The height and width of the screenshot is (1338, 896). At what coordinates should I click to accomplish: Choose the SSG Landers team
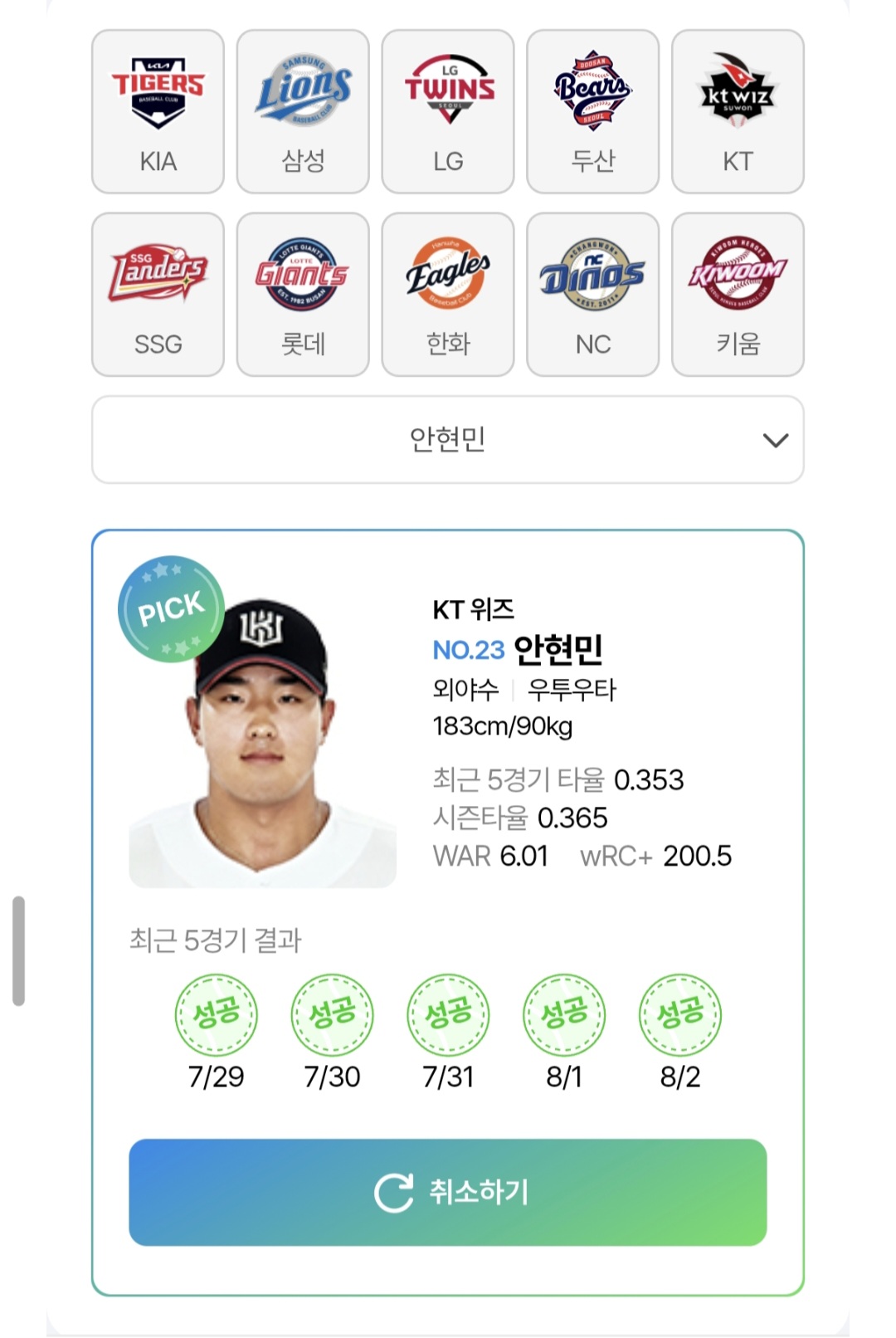coord(158,295)
